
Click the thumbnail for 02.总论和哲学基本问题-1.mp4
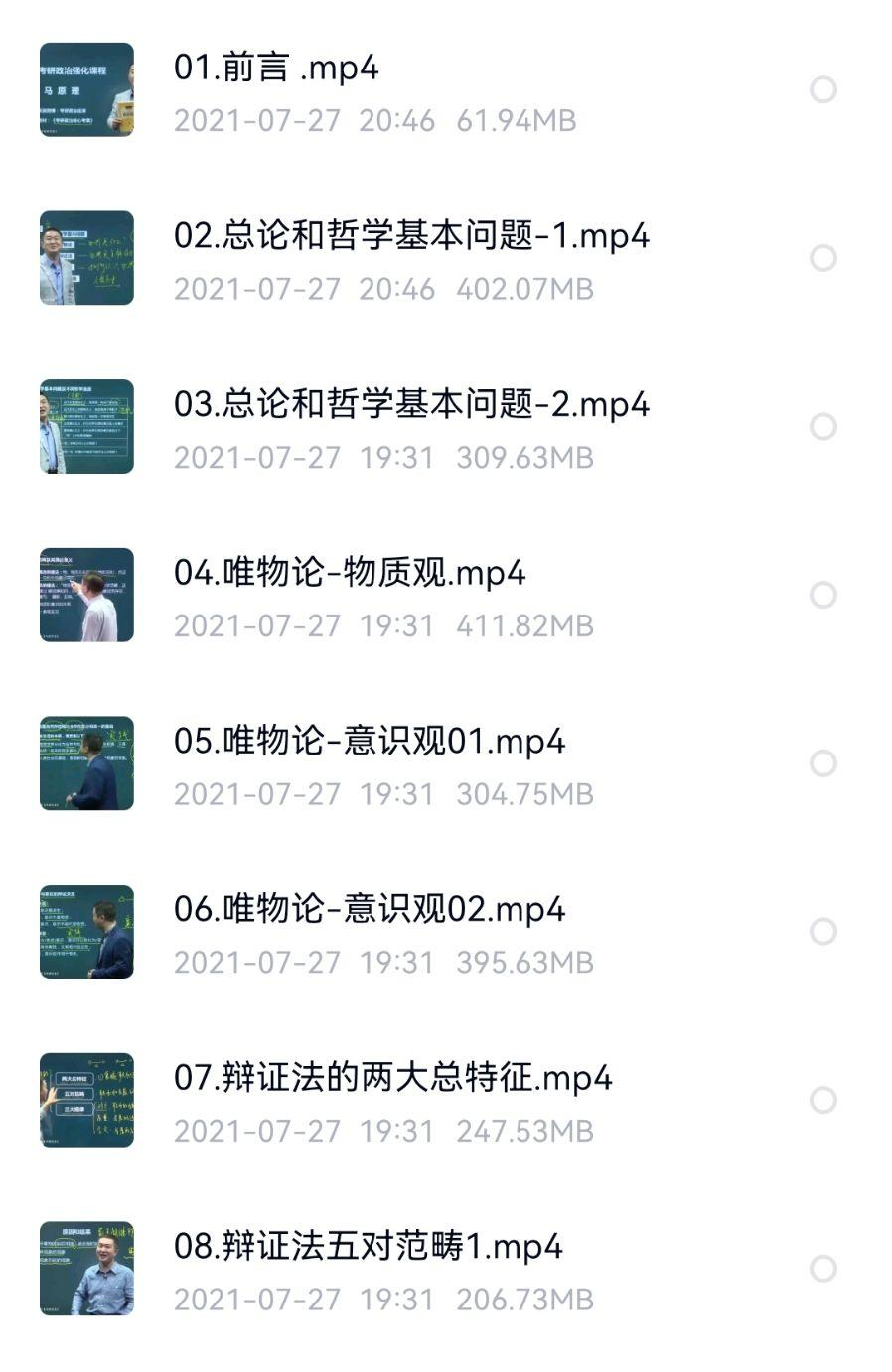(x=87, y=258)
